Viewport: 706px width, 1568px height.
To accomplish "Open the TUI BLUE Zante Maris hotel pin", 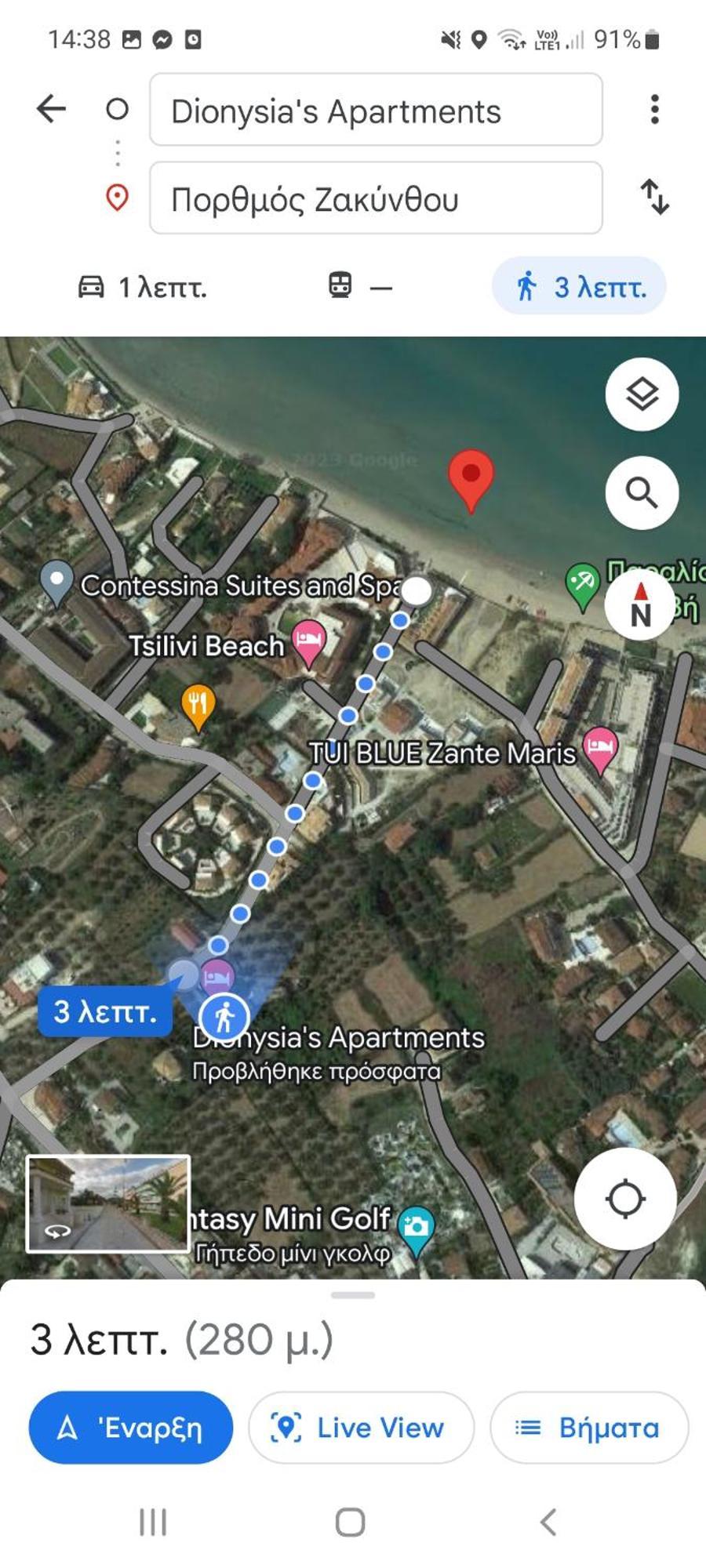I will tap(600, 747).
